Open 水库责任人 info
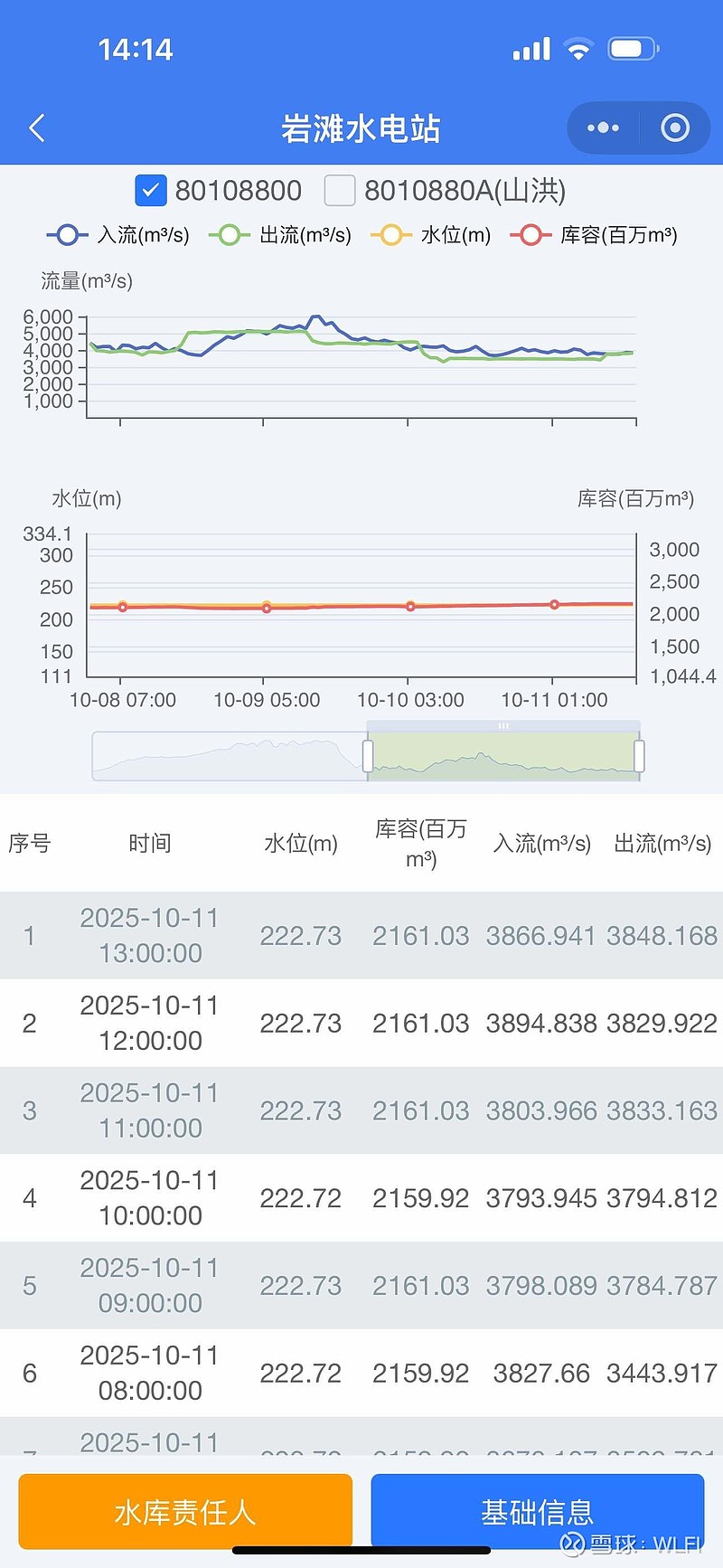 [x=185, y=1512]
